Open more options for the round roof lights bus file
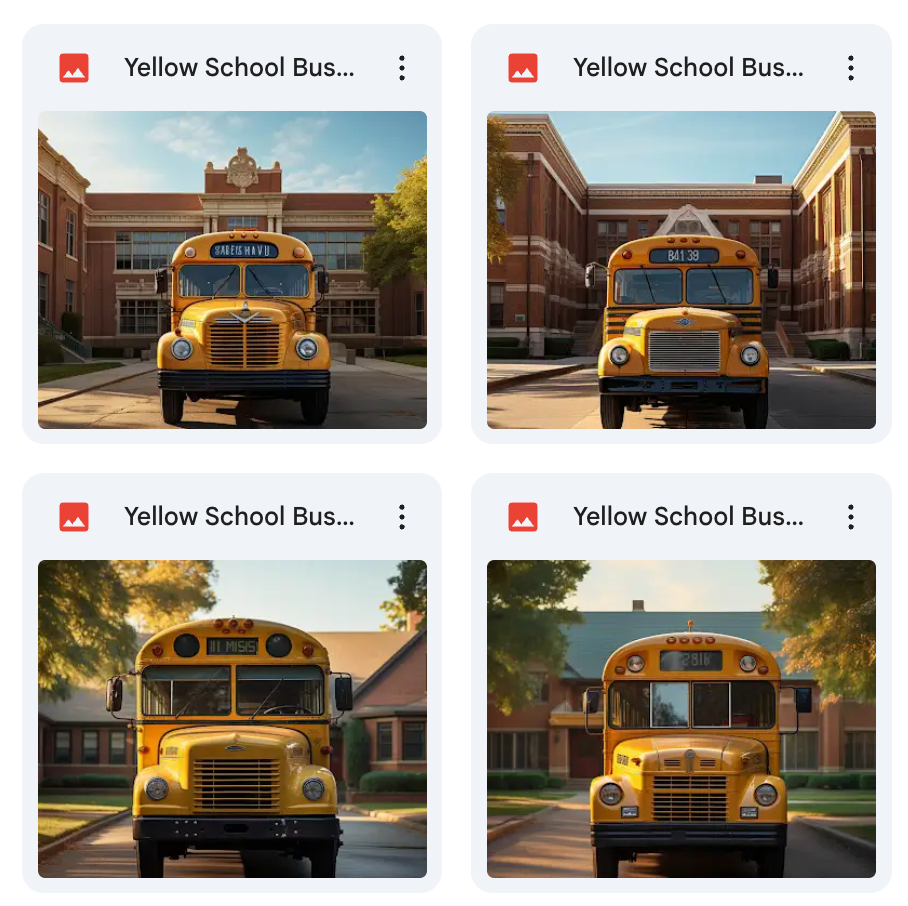The height and width of the screenshot is (906, 908). [401, 517]
